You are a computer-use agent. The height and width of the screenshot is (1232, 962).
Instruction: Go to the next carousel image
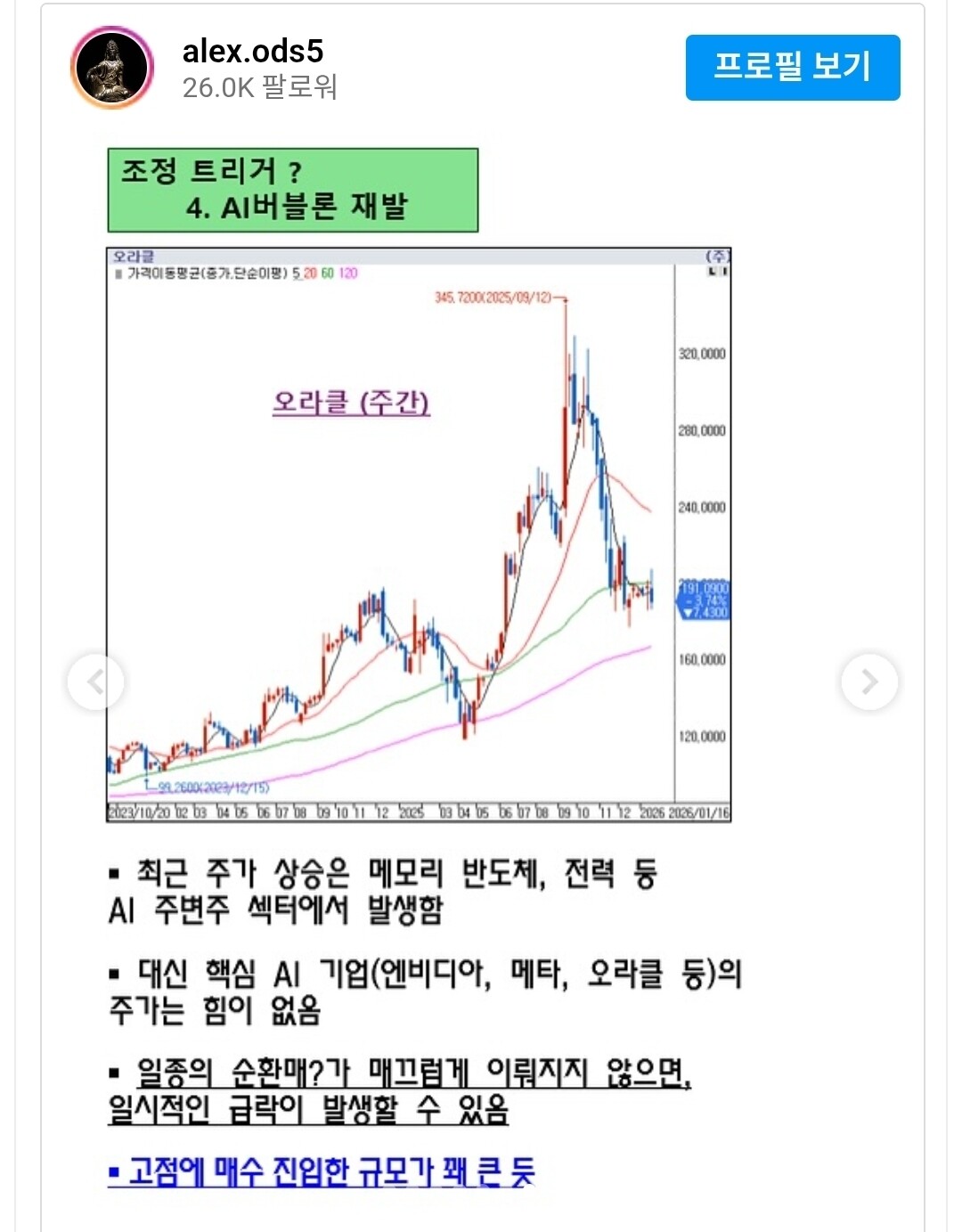point(869,681)
